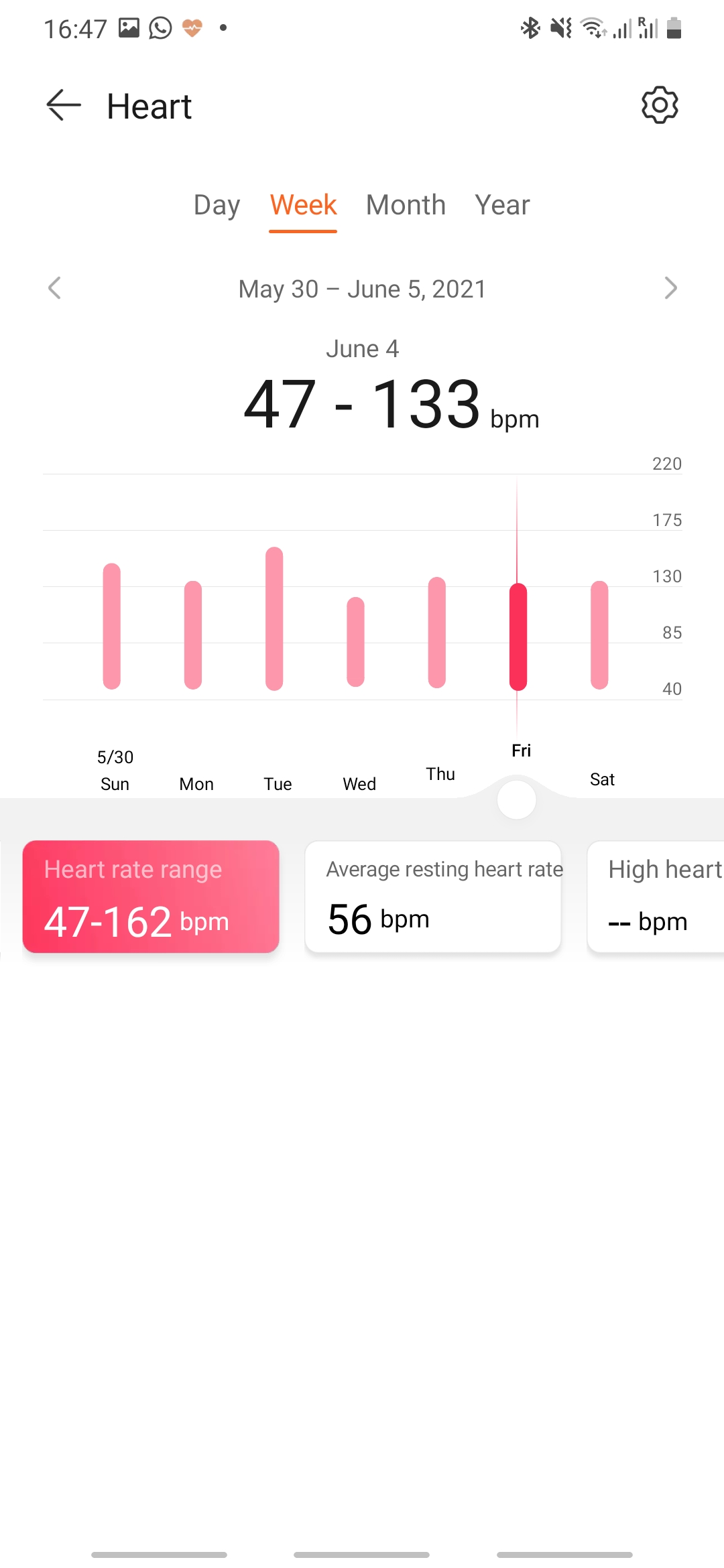The width and height of the screenshot is (724, 1568).
Task: Select the Week tab
Action: point(303,205)
